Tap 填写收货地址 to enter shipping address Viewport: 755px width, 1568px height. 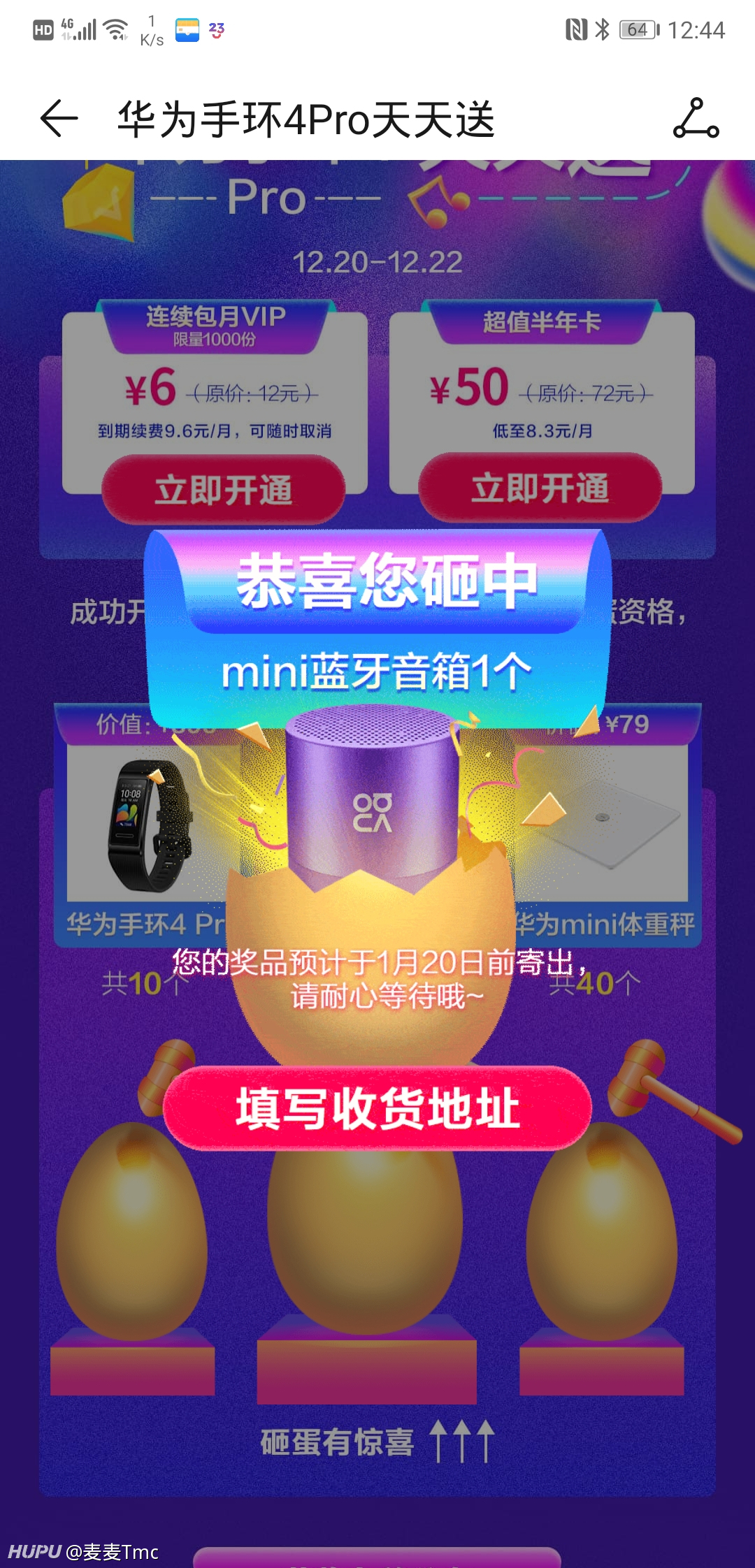tap(377, 1108)
